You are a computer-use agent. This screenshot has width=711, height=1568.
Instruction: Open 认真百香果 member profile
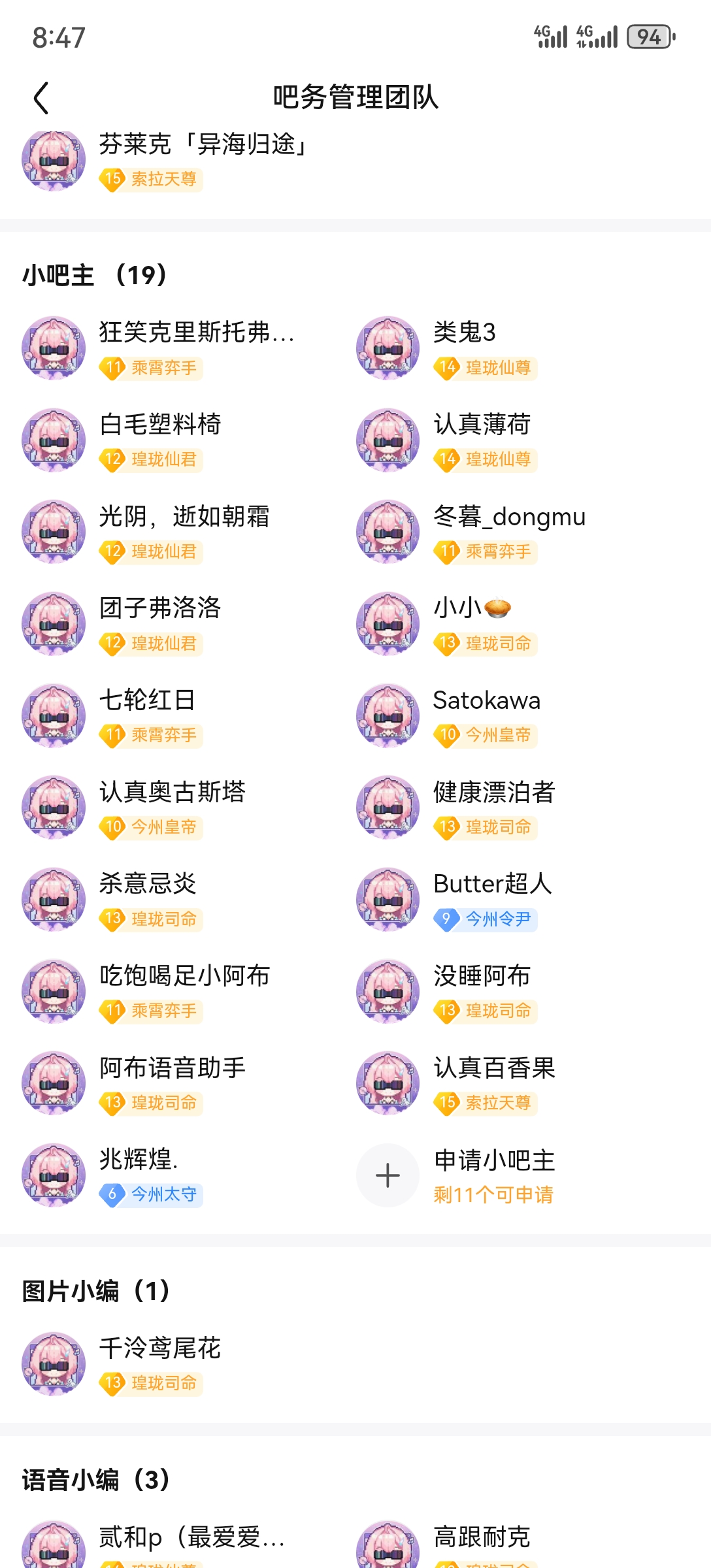coord(494,1068)
